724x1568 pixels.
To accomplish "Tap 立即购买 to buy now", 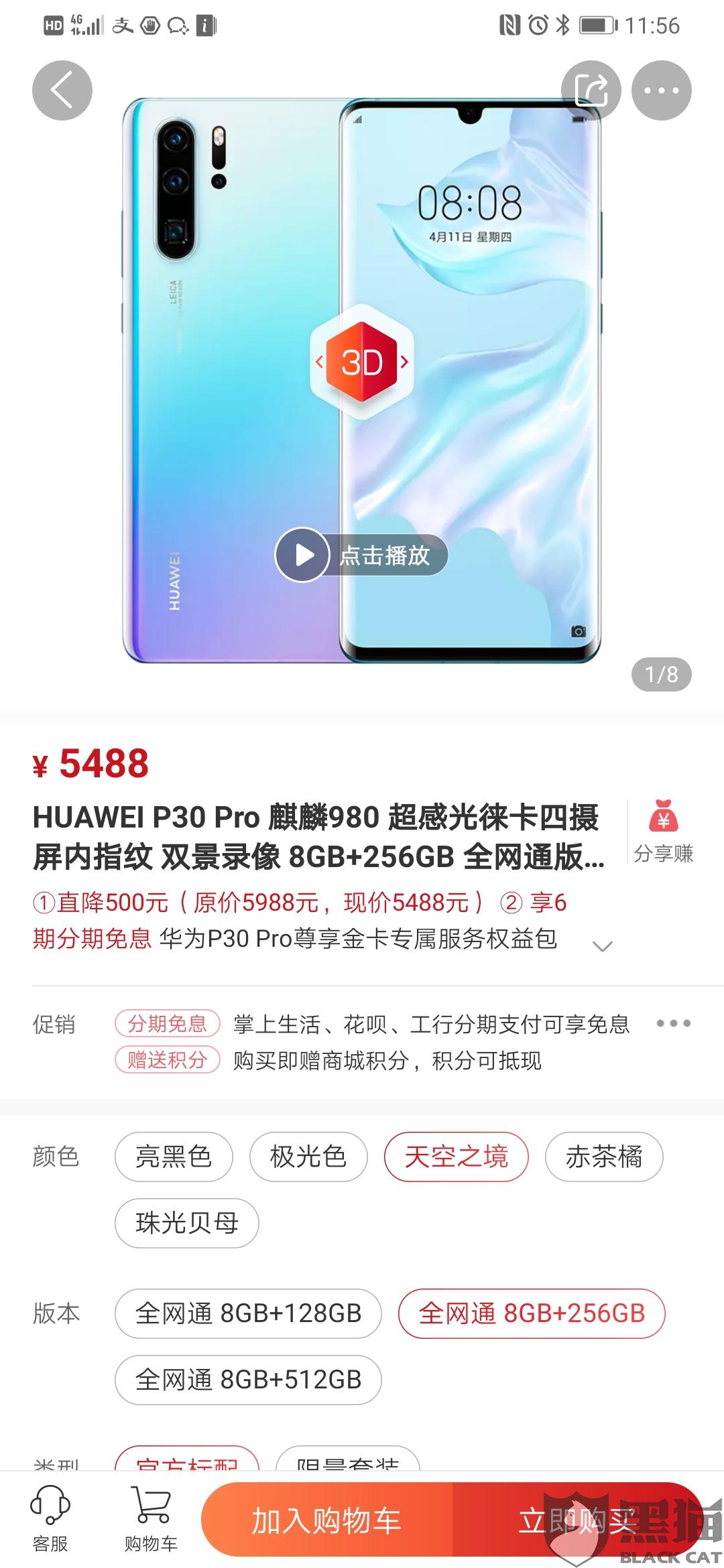I will (x=577, y=1520).
